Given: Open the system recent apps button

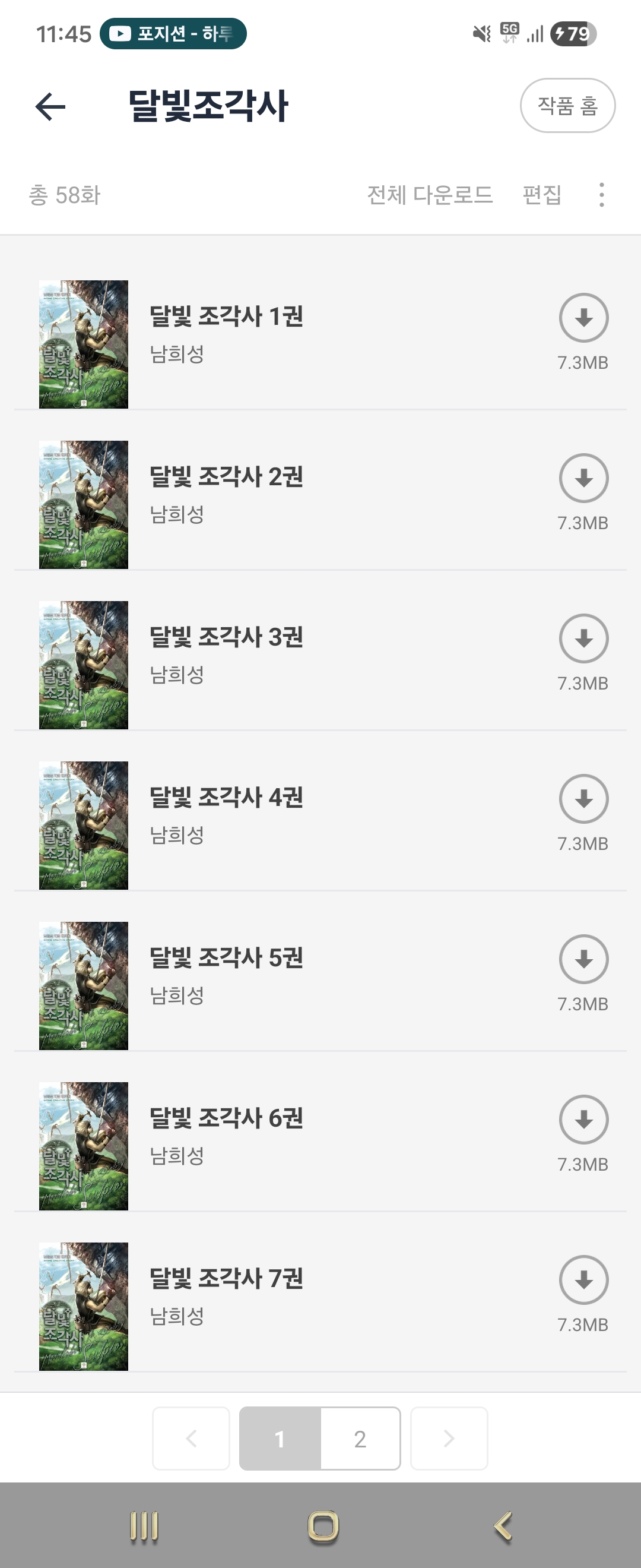Looking at the screenshot, I should tap(144, 1526).
